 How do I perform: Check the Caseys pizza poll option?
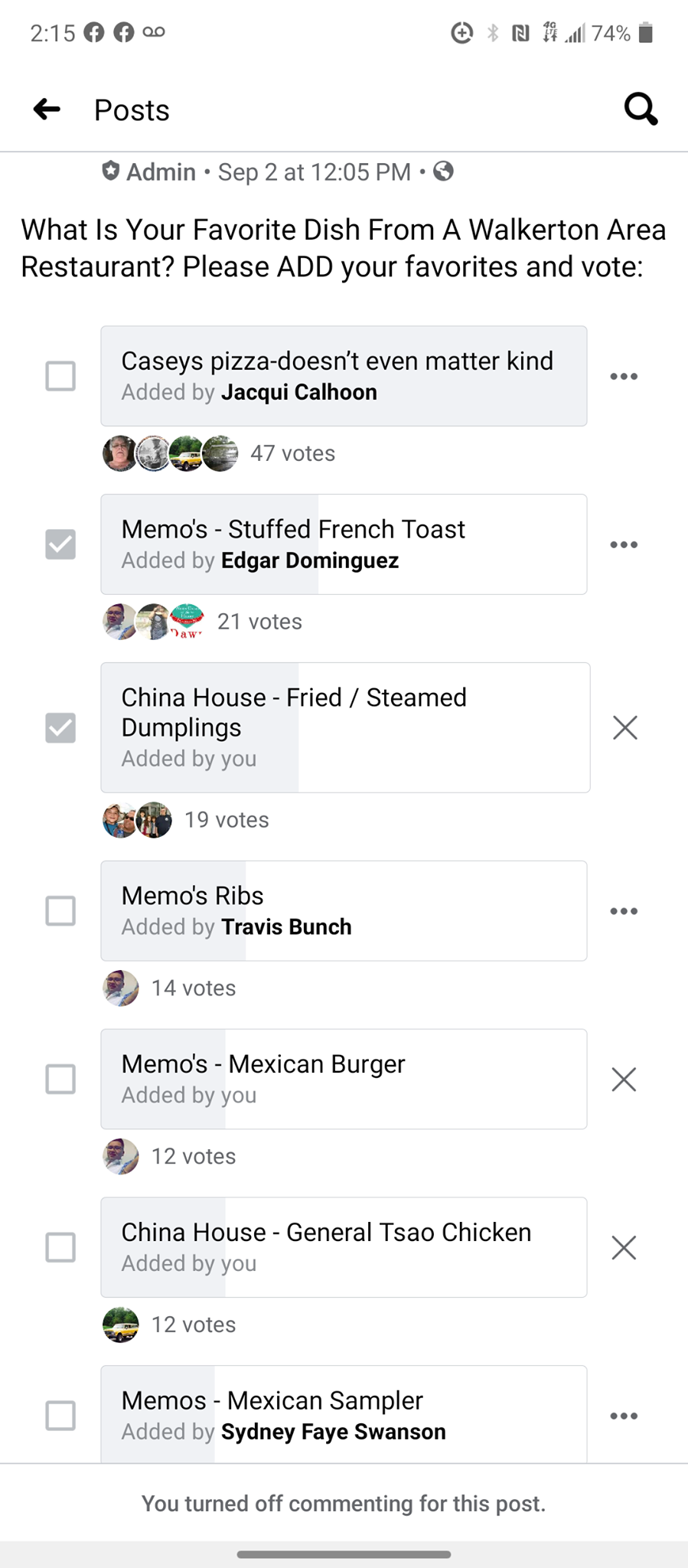click(60, 376)
